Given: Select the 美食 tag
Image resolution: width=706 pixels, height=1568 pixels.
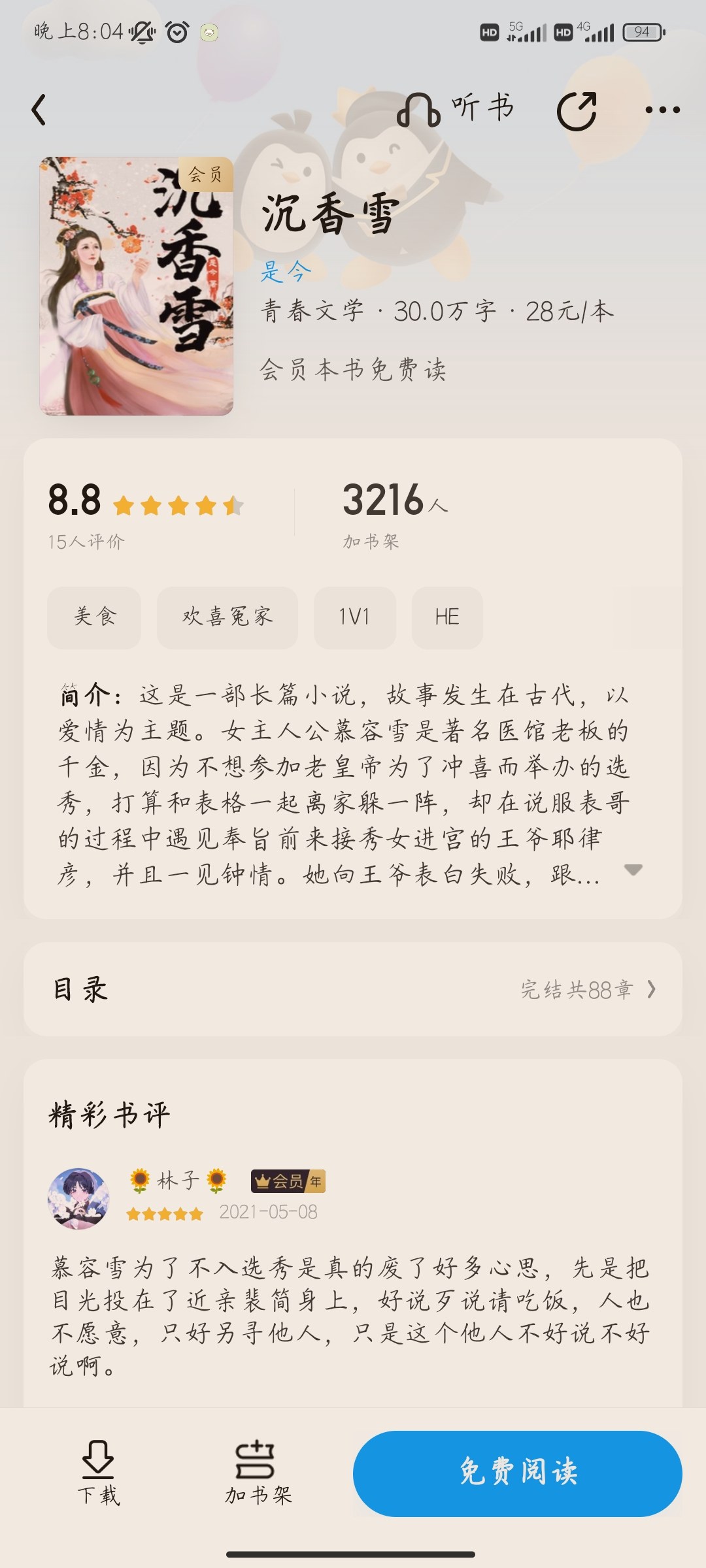Looking at the screenshot, I should pyautogui.click(x=94, y=617).
